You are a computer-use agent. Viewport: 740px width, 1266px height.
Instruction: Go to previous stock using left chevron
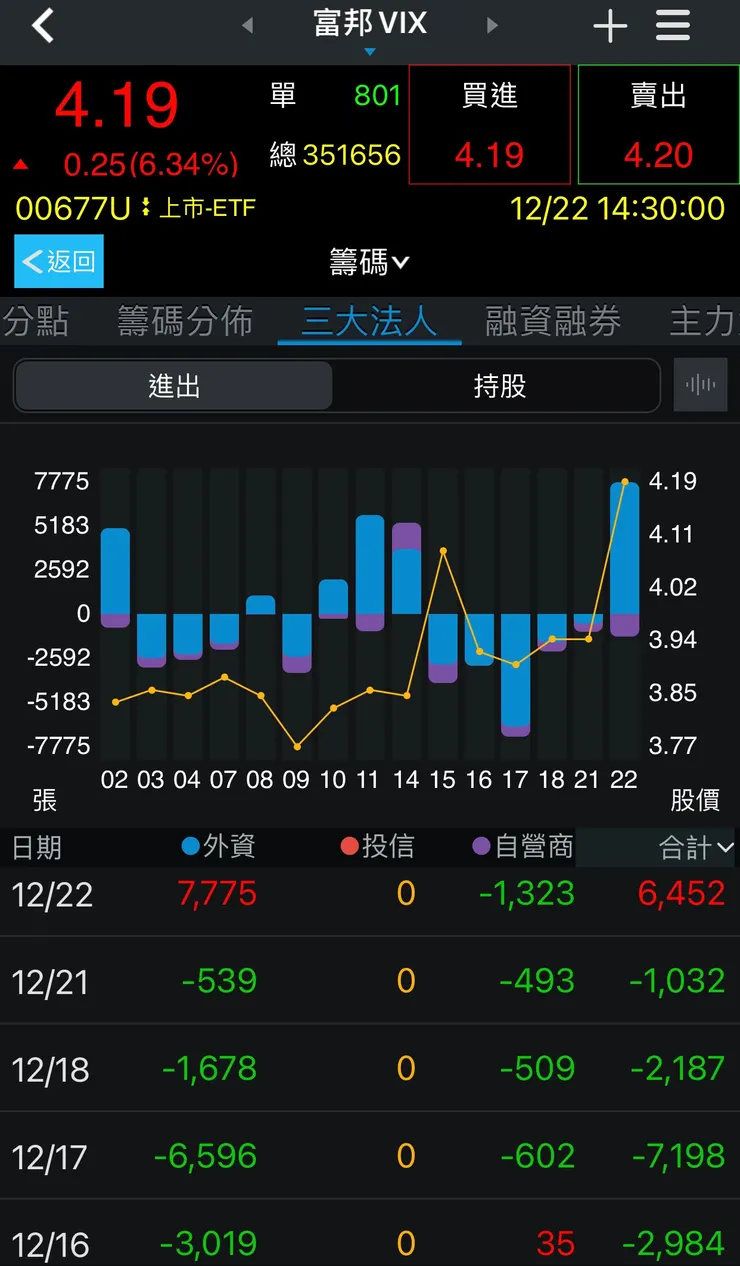[246, 25]
